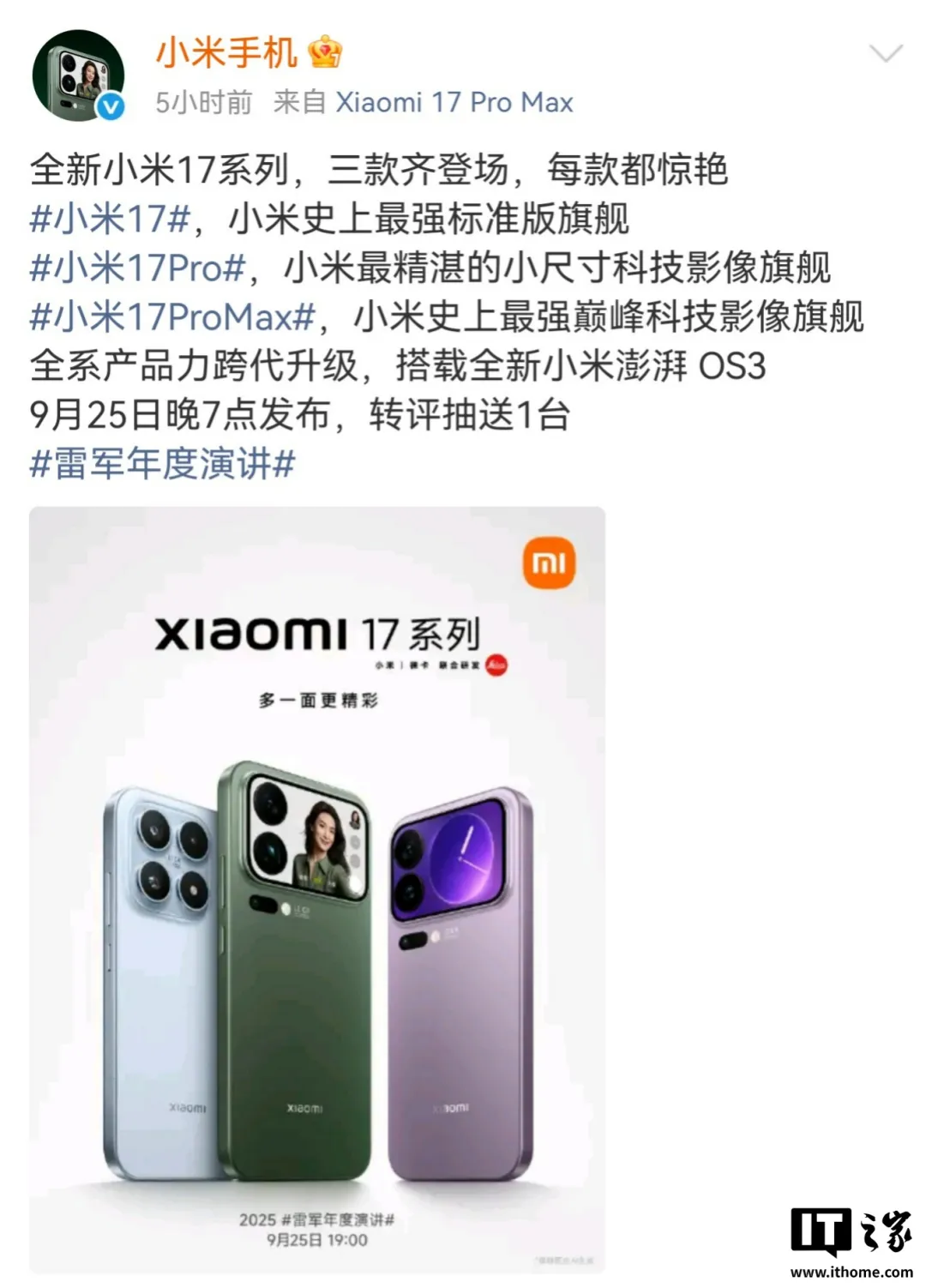Image resolution: width=926 pixels, height=1288 pixels.
Task: View the Xiaomi 17 series poster image
Action: [x=317, y=888]
